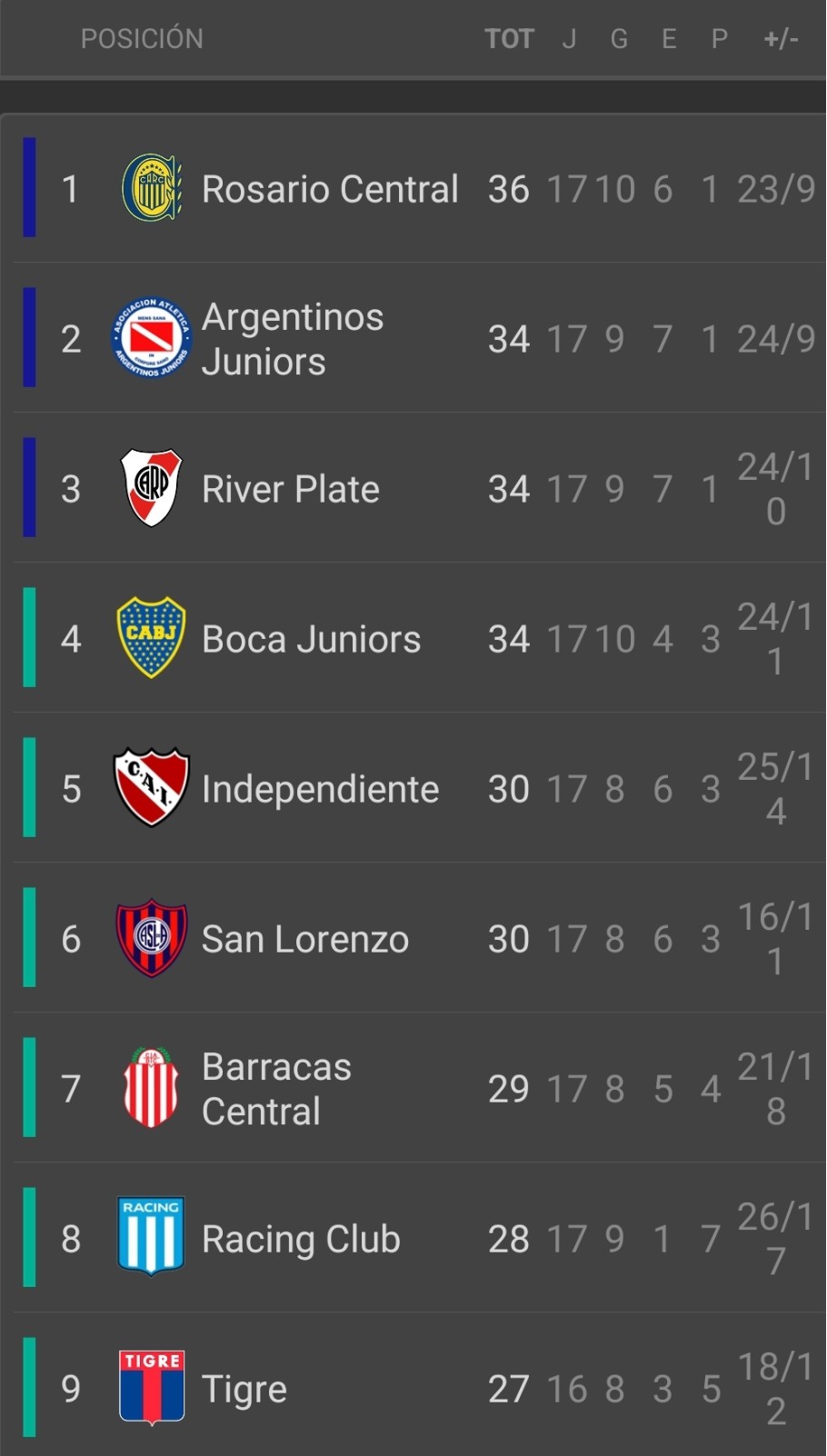Open Barracas Central team row
This screenshot has height=1456, width=827.
(419, 1088)
